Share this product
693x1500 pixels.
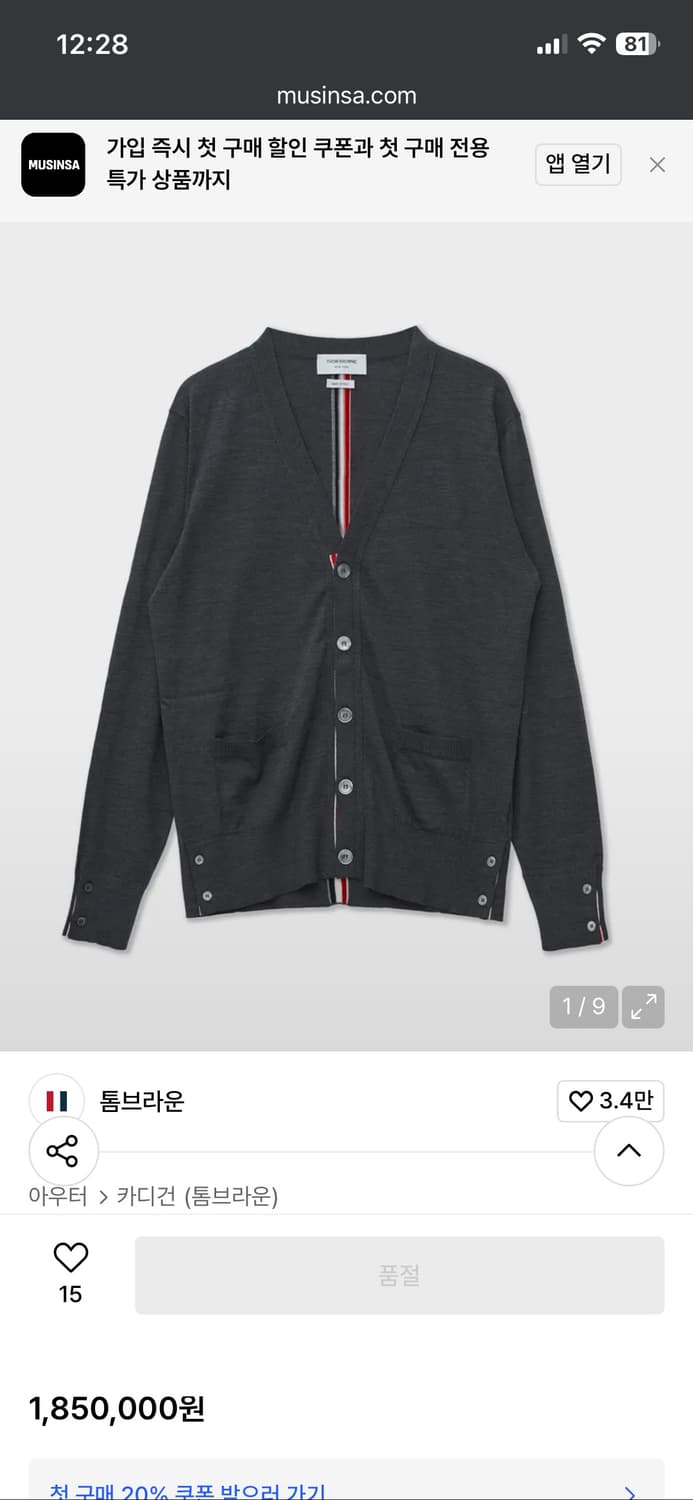tap(63, 1151)
